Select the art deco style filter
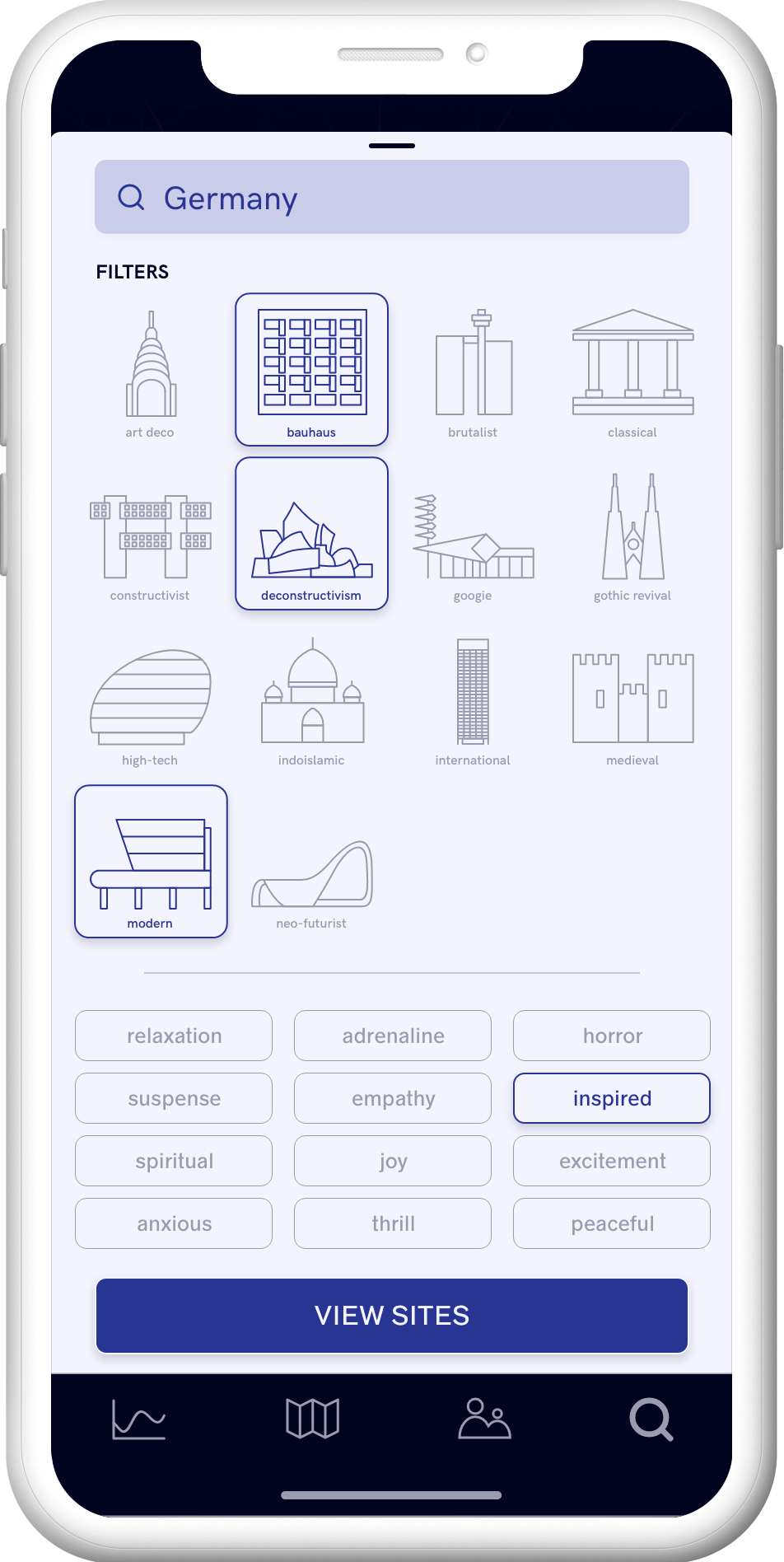The width and height of the screenshot is (784, 1562). [151, 372]
